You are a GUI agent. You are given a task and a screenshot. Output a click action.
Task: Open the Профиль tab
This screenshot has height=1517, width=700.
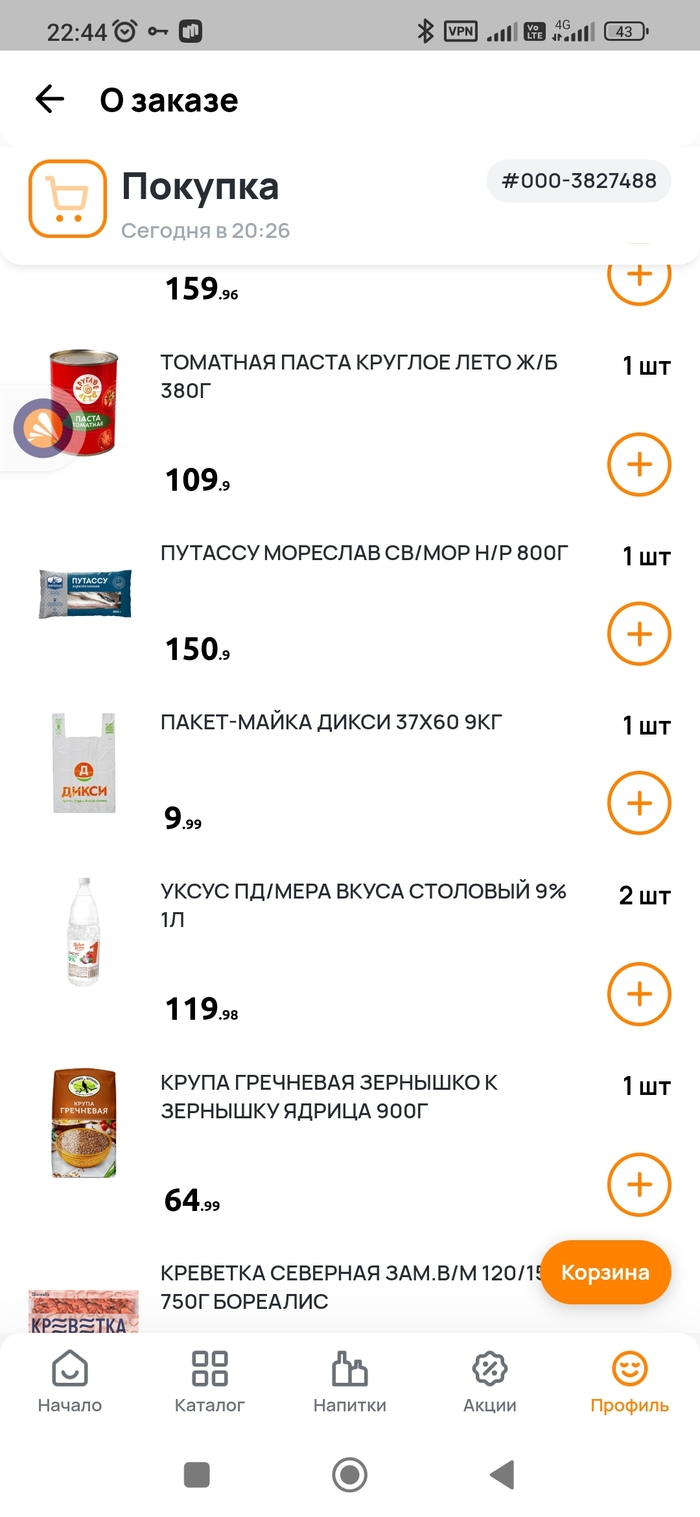point(630,1382)
